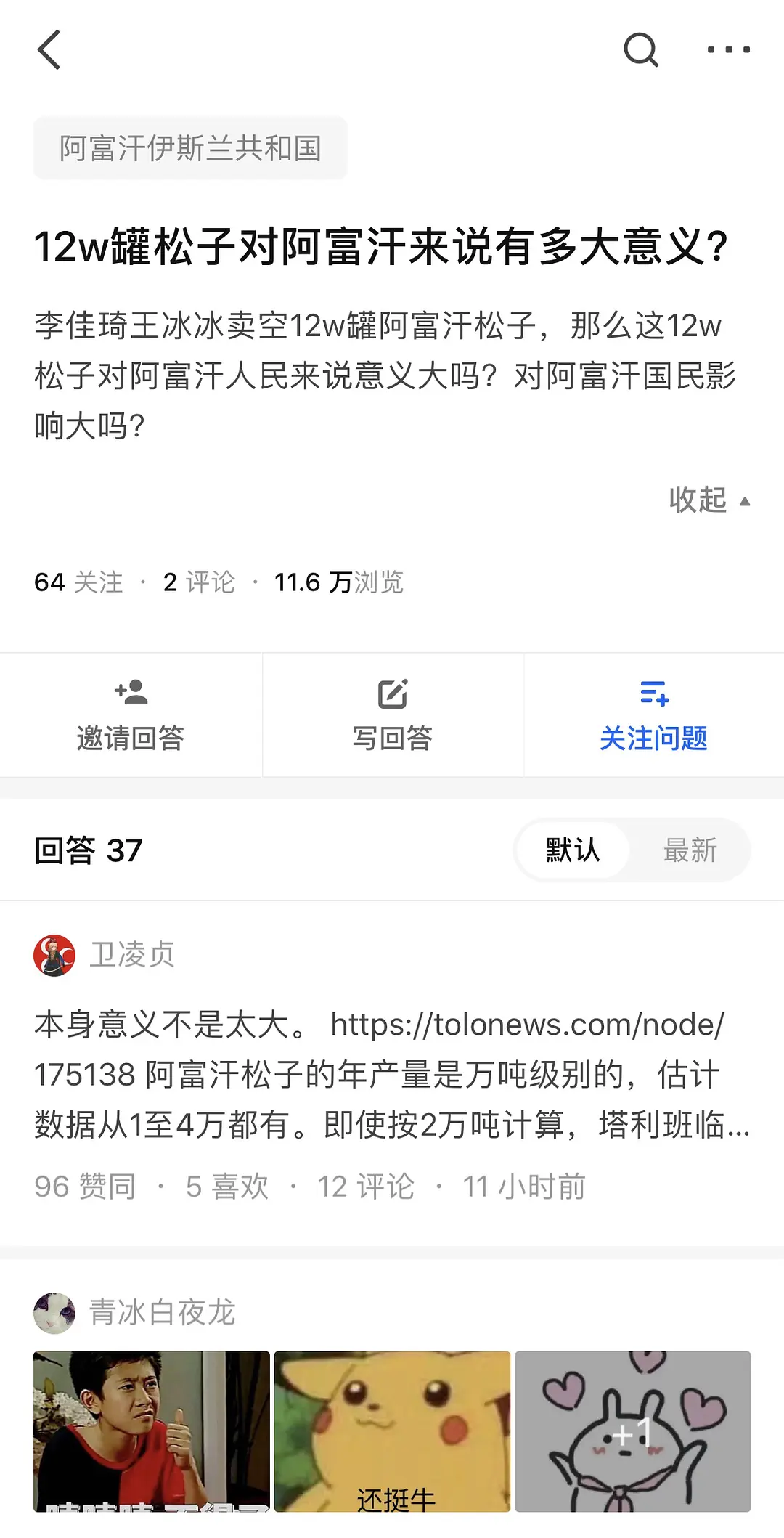The height and width of the screenshot is (1538, 784).
Task: Open 卫凌贞's answer about pine nut output
Action: tap(392, 1074)
